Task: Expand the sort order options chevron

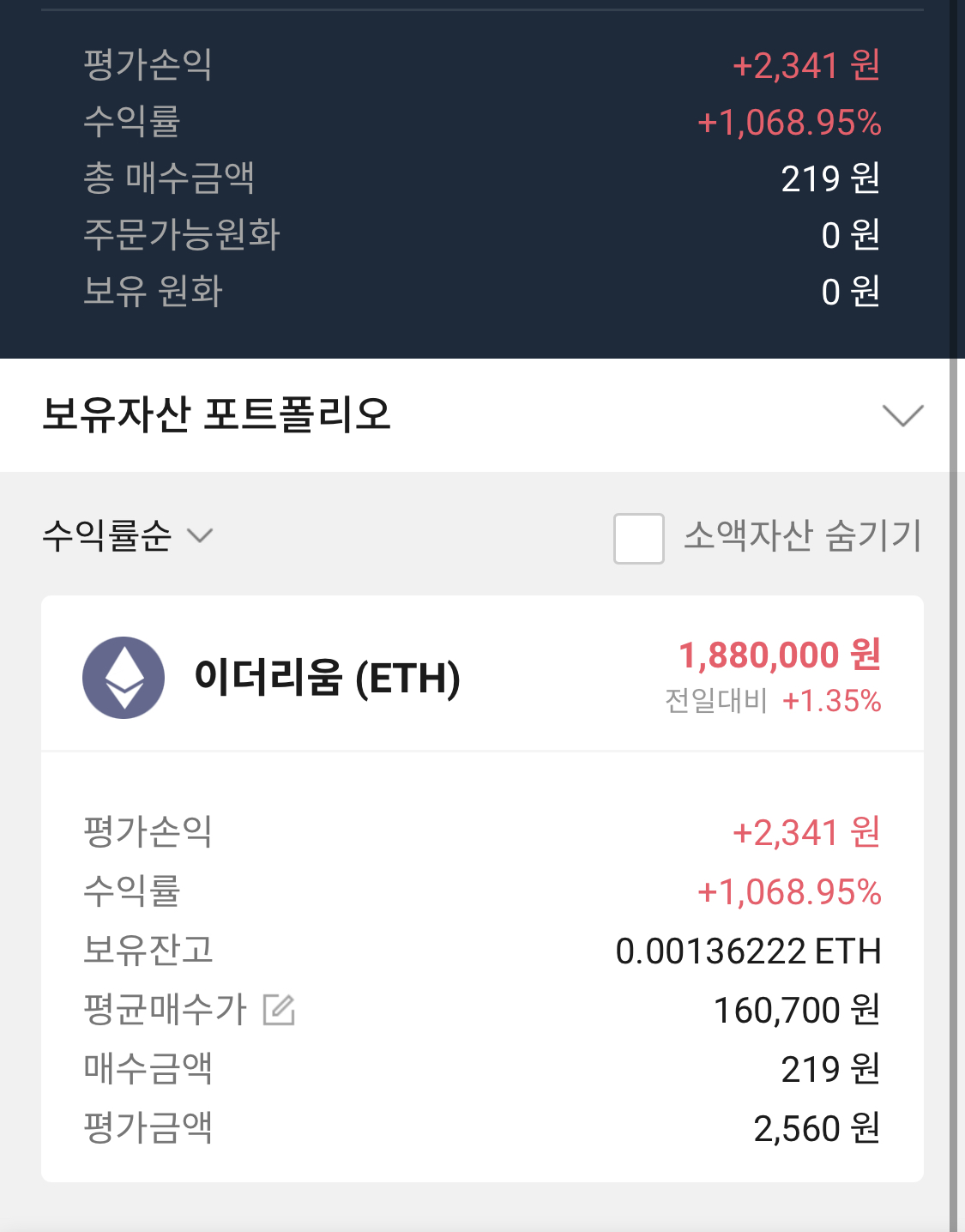Action: coord(202,539)
